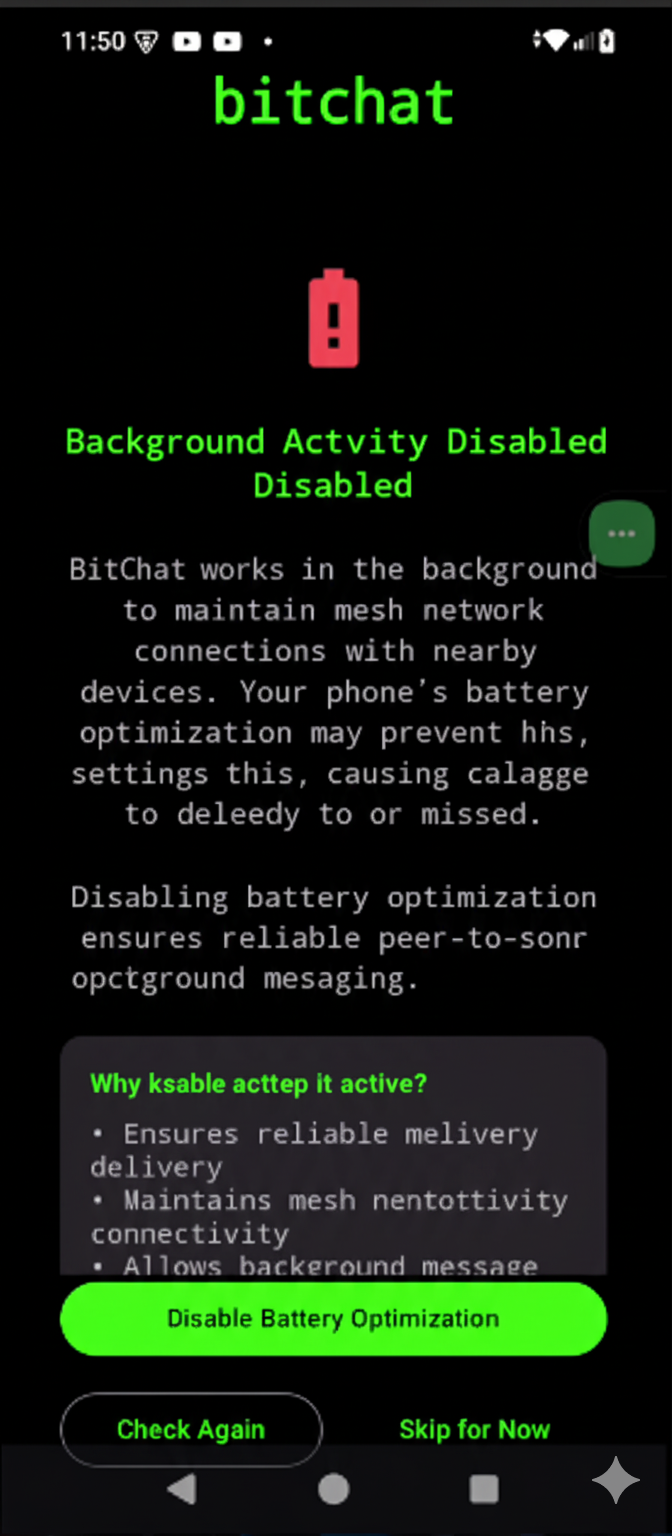Open the green floating three-dot bubble
Viewport: 672px width, 1536px height.
(x=621, y=534)
